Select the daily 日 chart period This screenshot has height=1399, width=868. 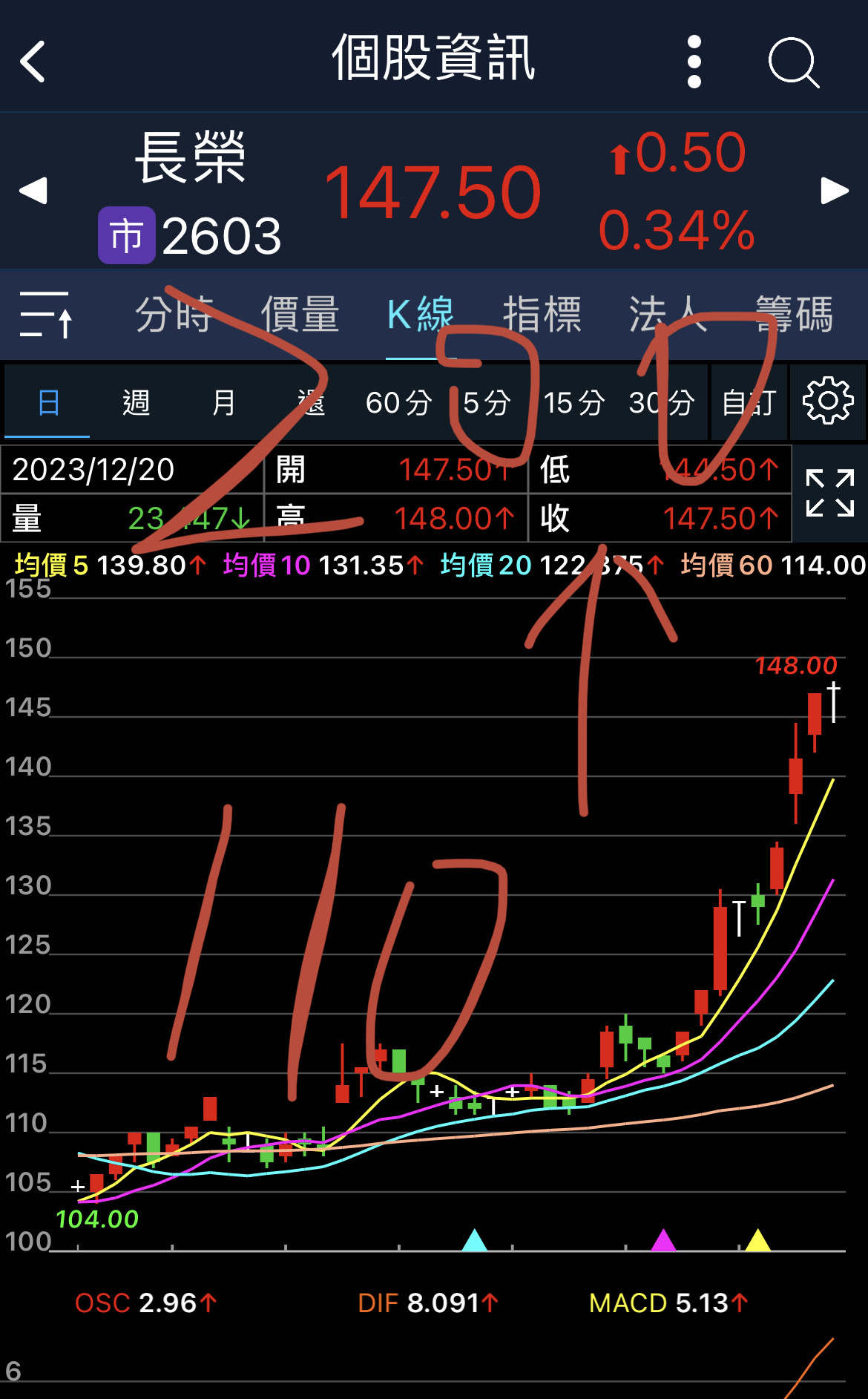tap(48, 403)
